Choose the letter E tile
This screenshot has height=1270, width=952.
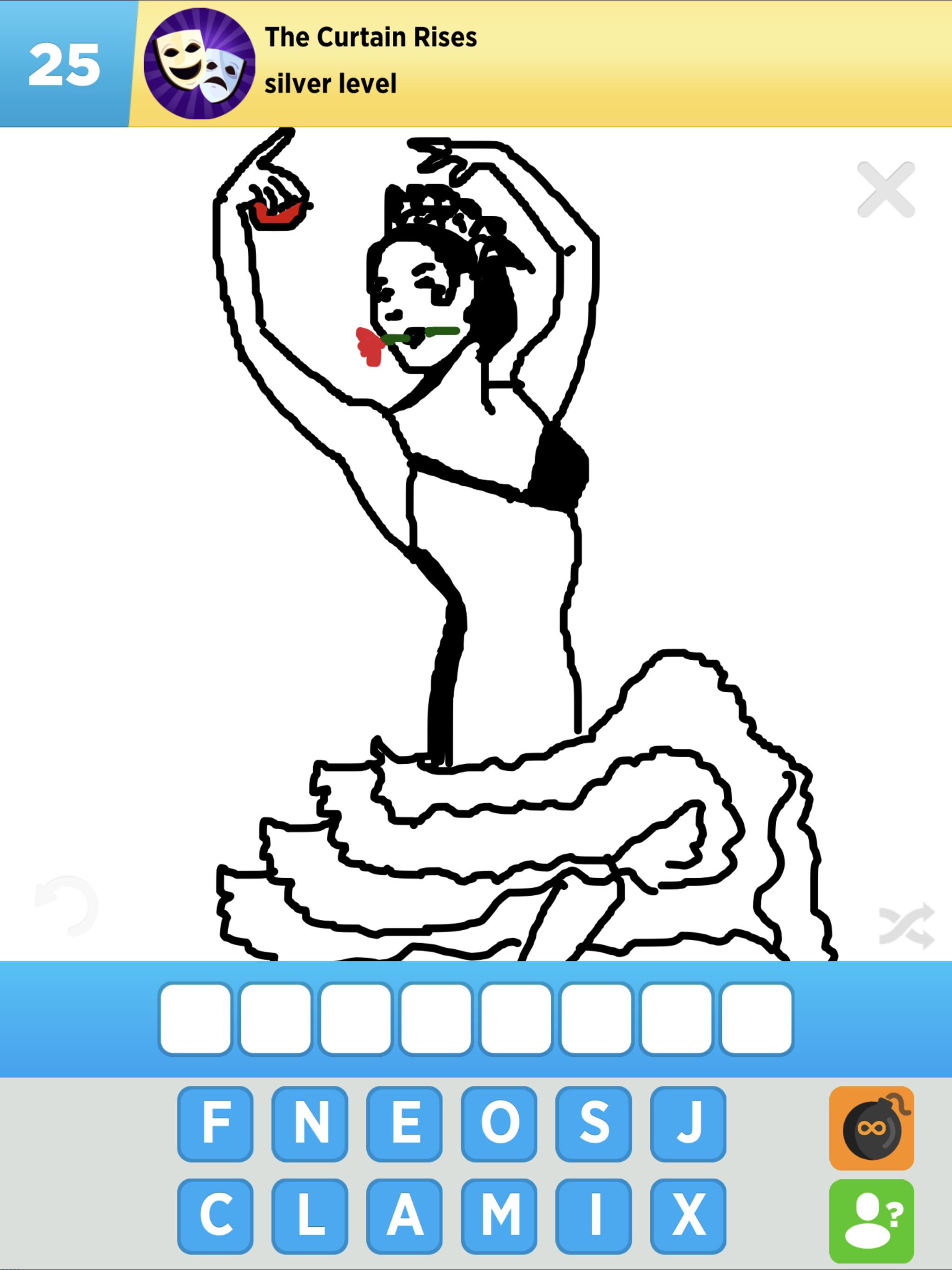tap(404, 1124)
